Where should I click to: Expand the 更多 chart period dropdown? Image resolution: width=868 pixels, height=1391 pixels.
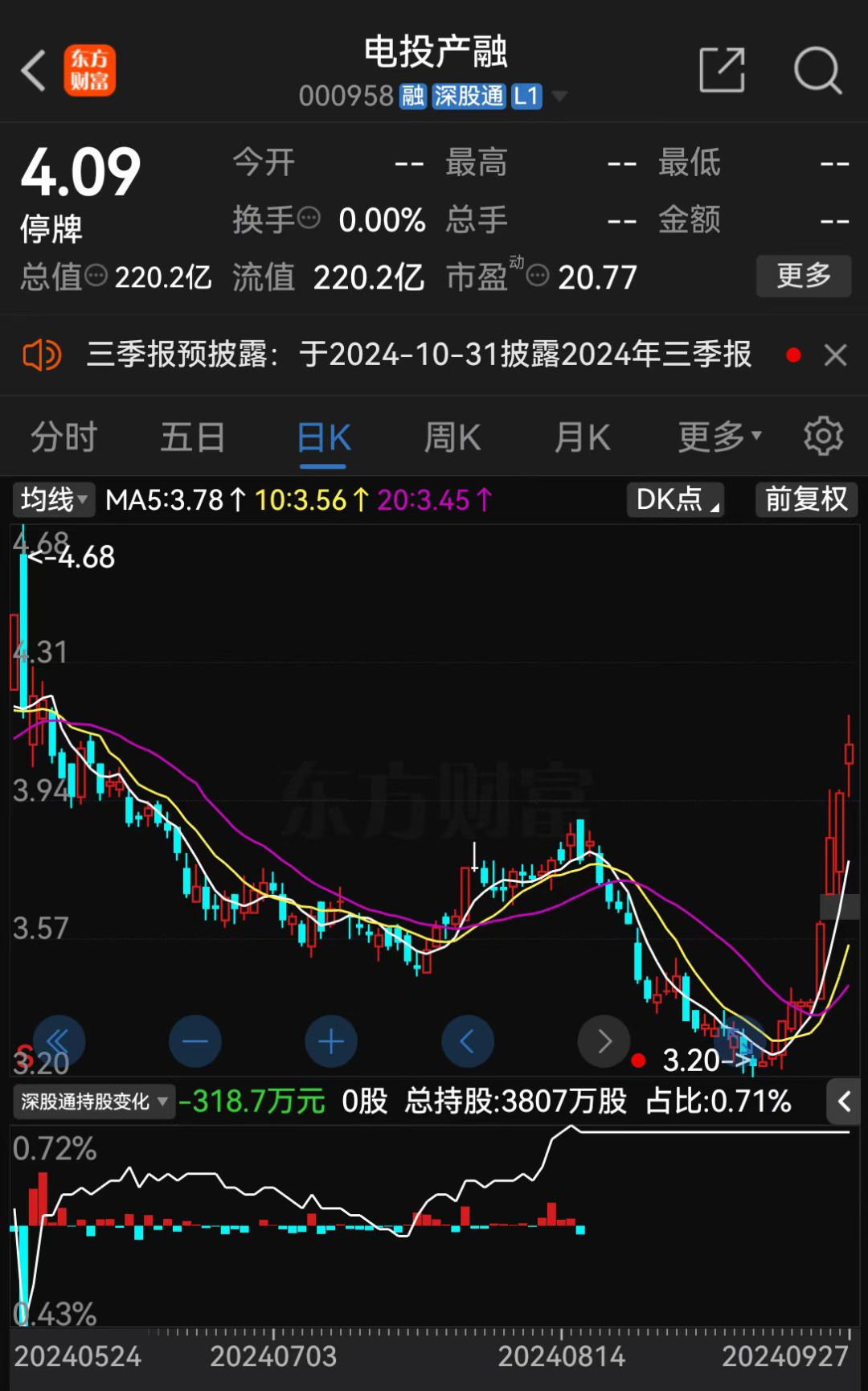719,437
